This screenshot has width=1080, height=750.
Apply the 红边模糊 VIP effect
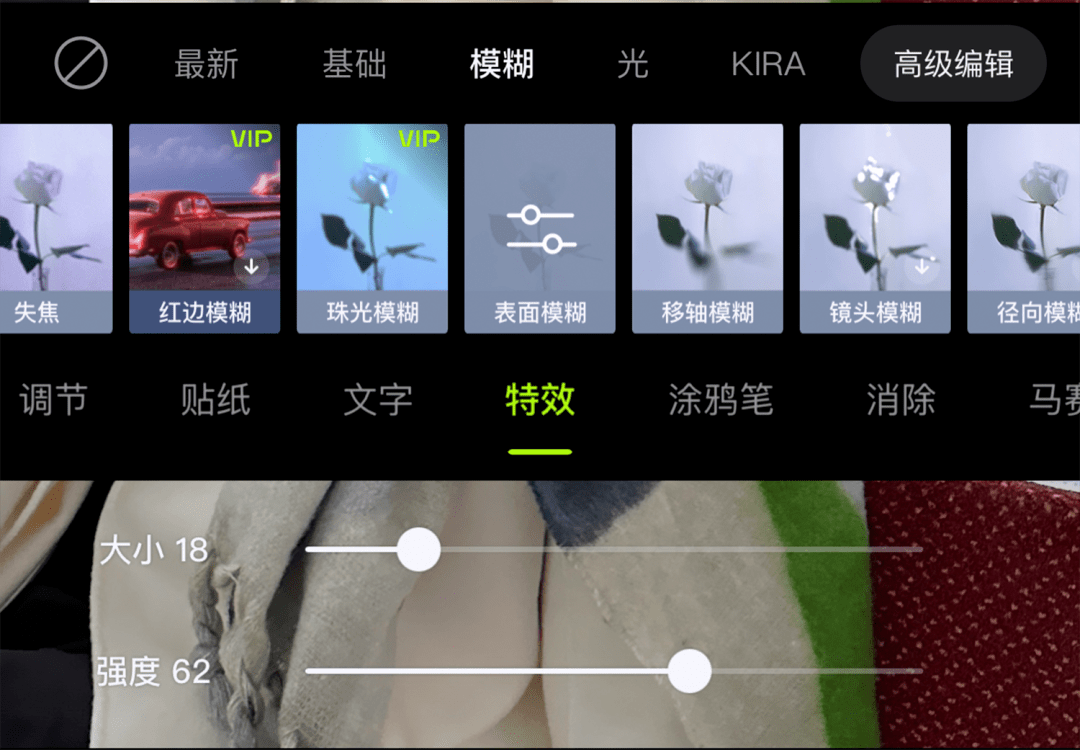click(205, 228)
